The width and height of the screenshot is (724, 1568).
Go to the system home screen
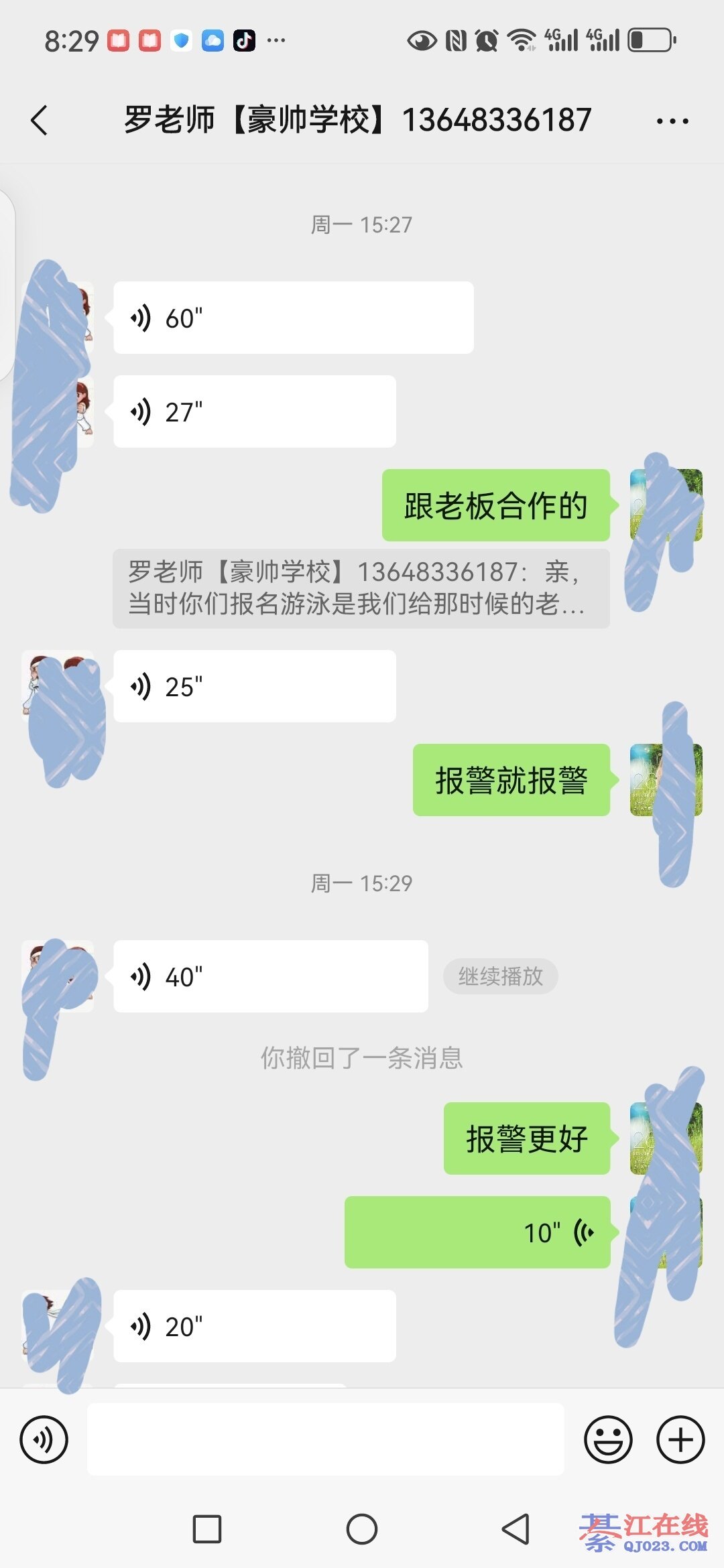click(362, 1529)
